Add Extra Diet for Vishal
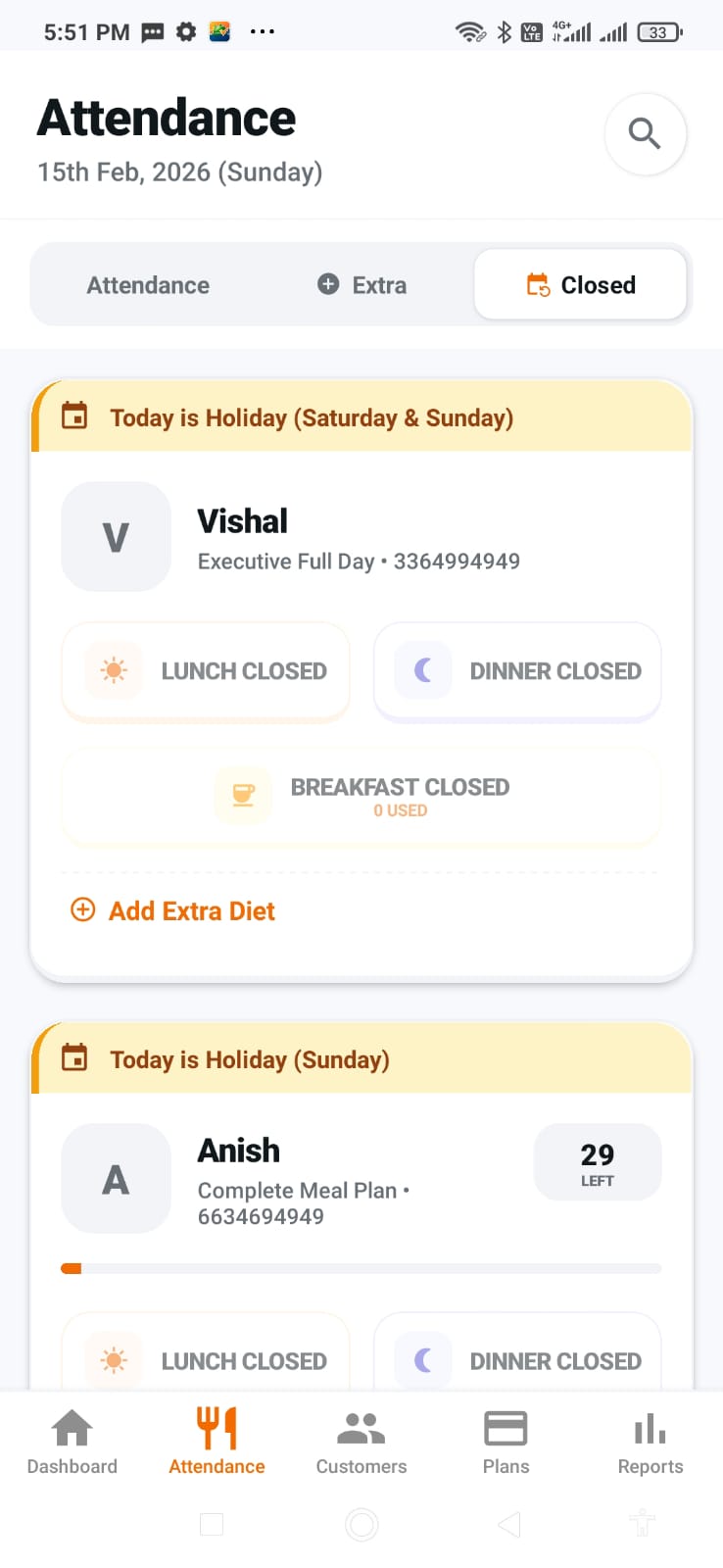Screen dimensions: 723x1568 tap(173, 911)
